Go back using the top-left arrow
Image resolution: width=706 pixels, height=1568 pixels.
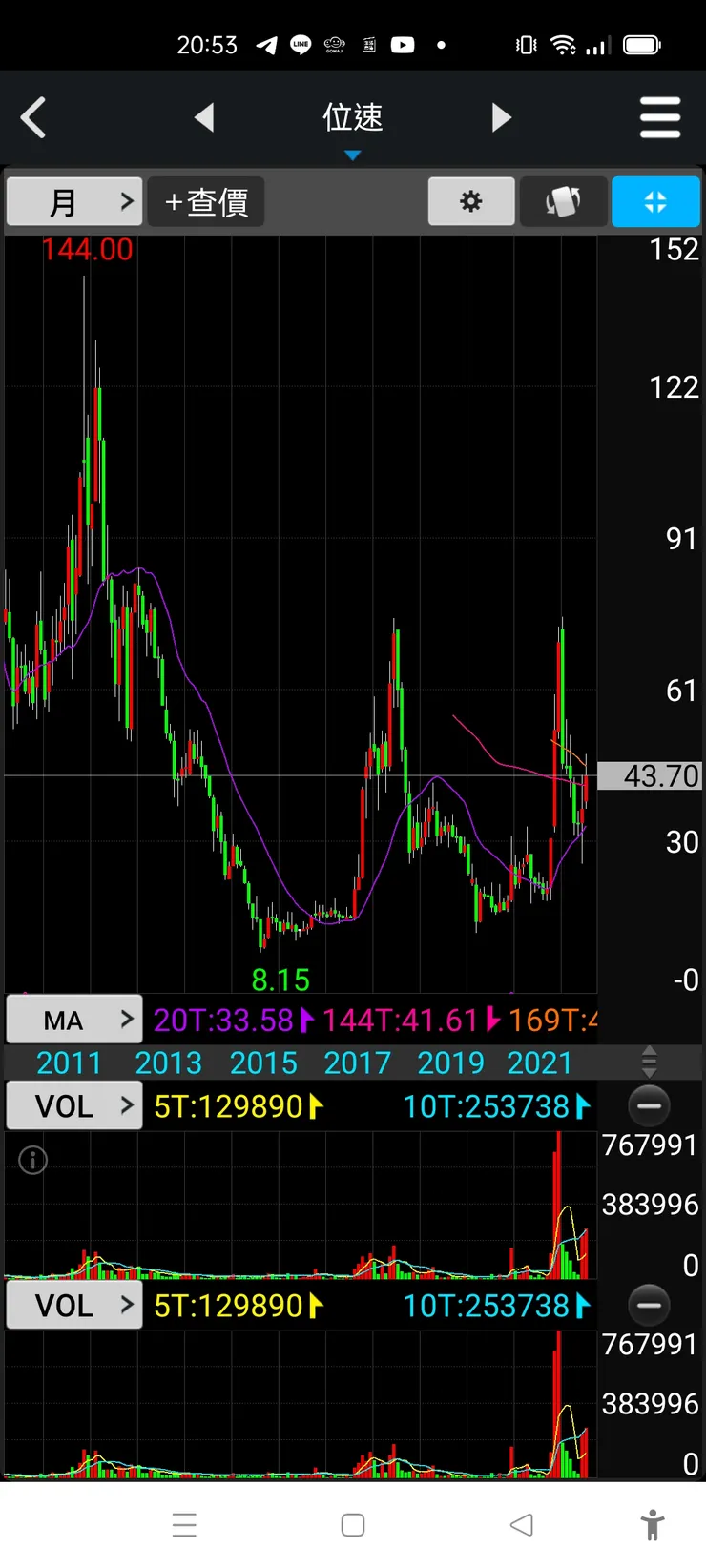coord(34,118)
